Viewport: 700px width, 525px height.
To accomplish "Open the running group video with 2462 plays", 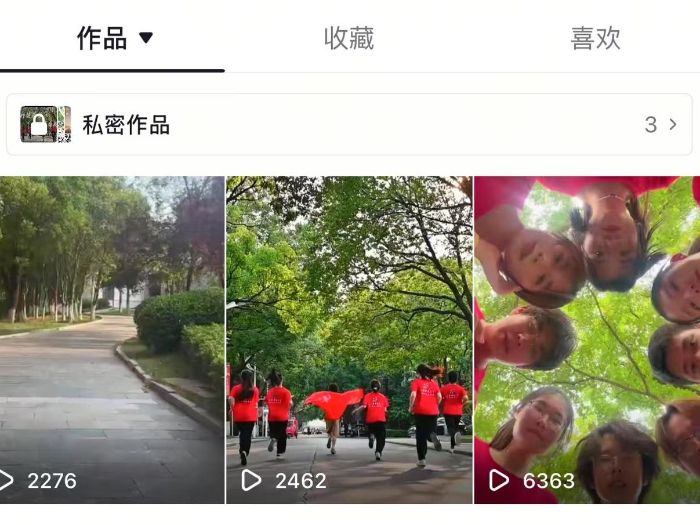I will (x=349, y=340).
